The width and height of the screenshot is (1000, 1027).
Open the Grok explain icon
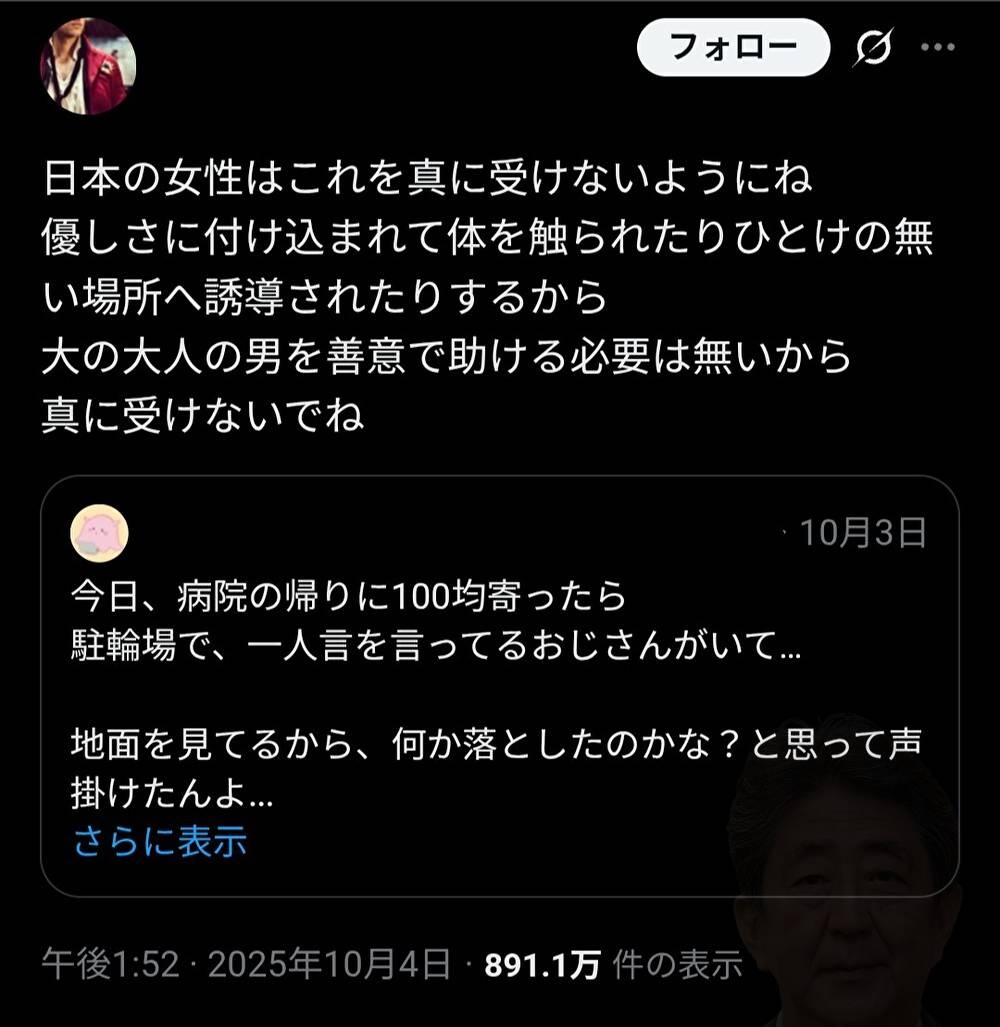click(873, 48)
